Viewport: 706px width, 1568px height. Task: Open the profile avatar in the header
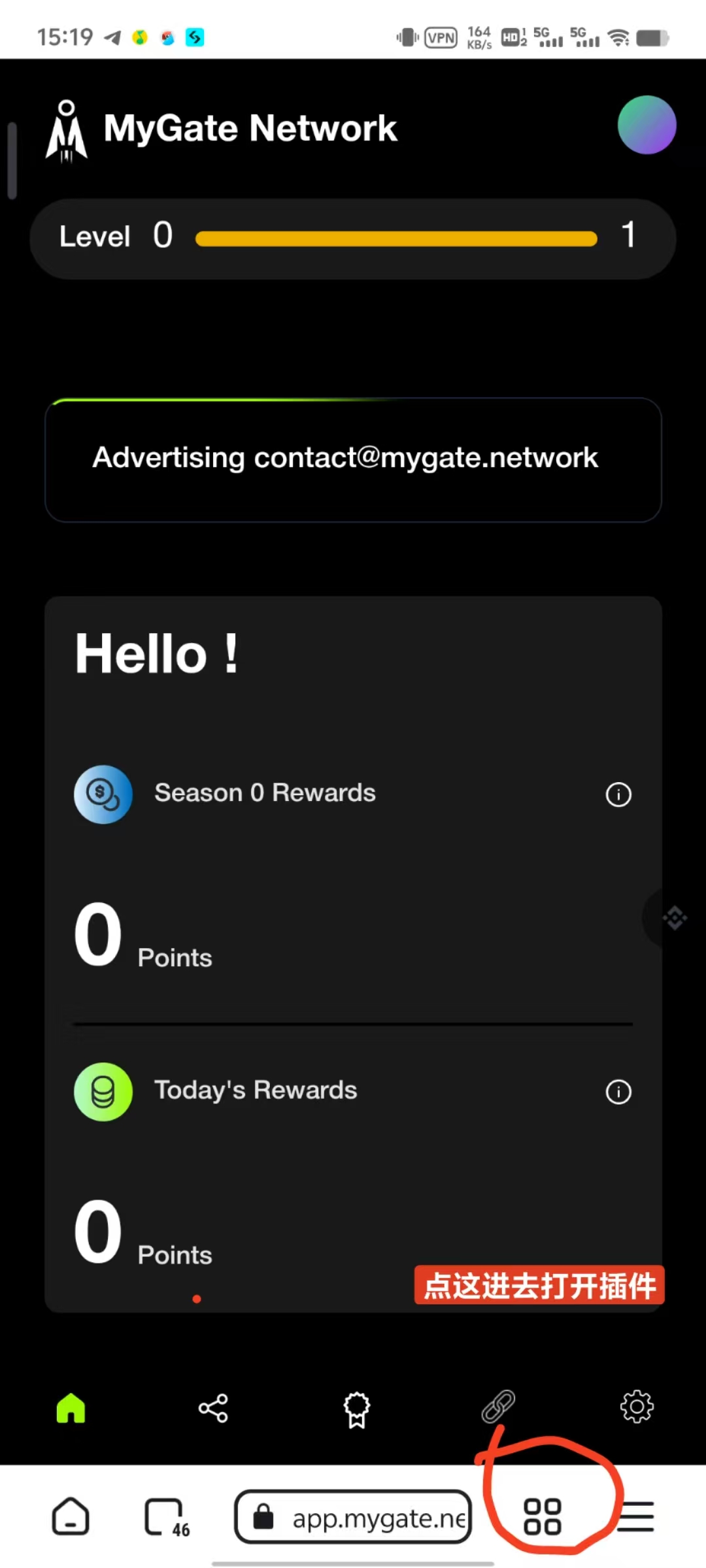coord(647,125)
